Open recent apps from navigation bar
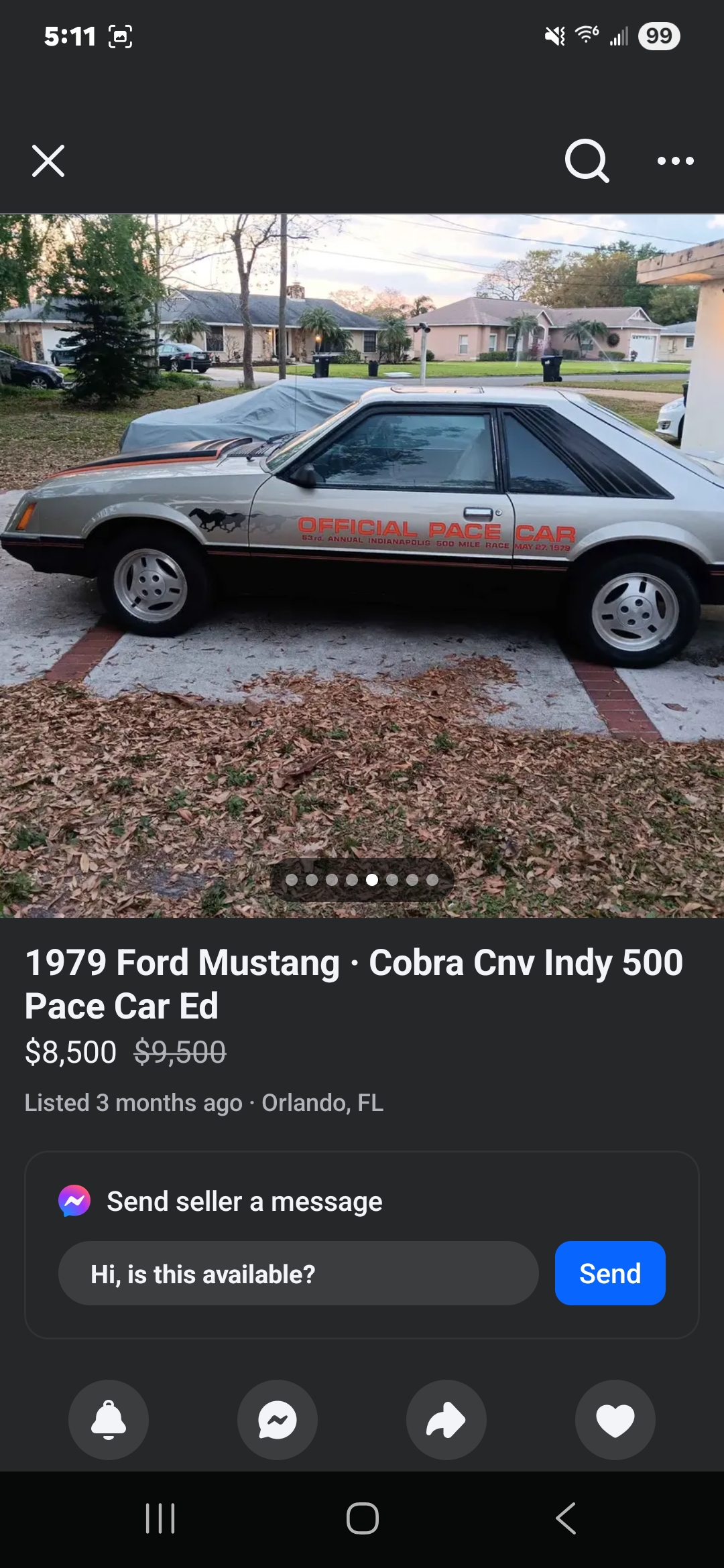This screenshot has height=1568, width=724. coord(160,1518)
